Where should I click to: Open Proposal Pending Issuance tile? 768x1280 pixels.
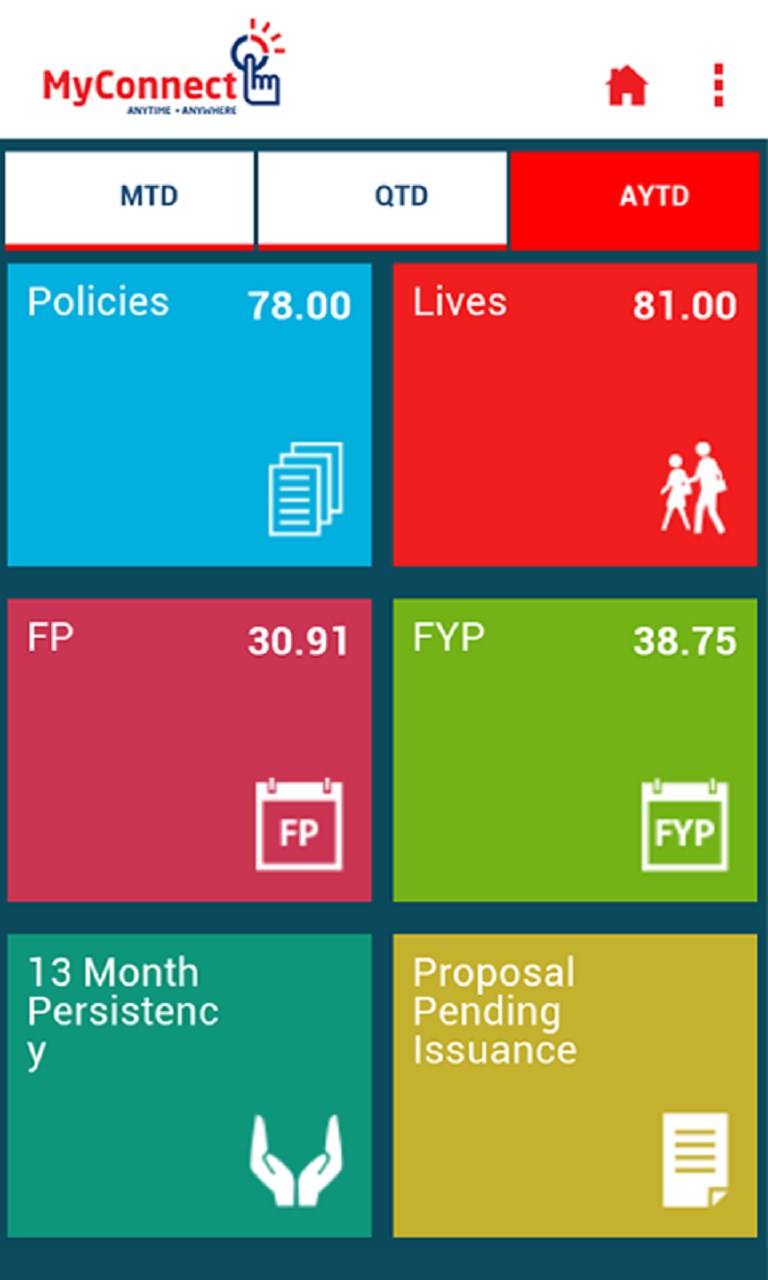pyautogui.click(x=575, y=1086)
